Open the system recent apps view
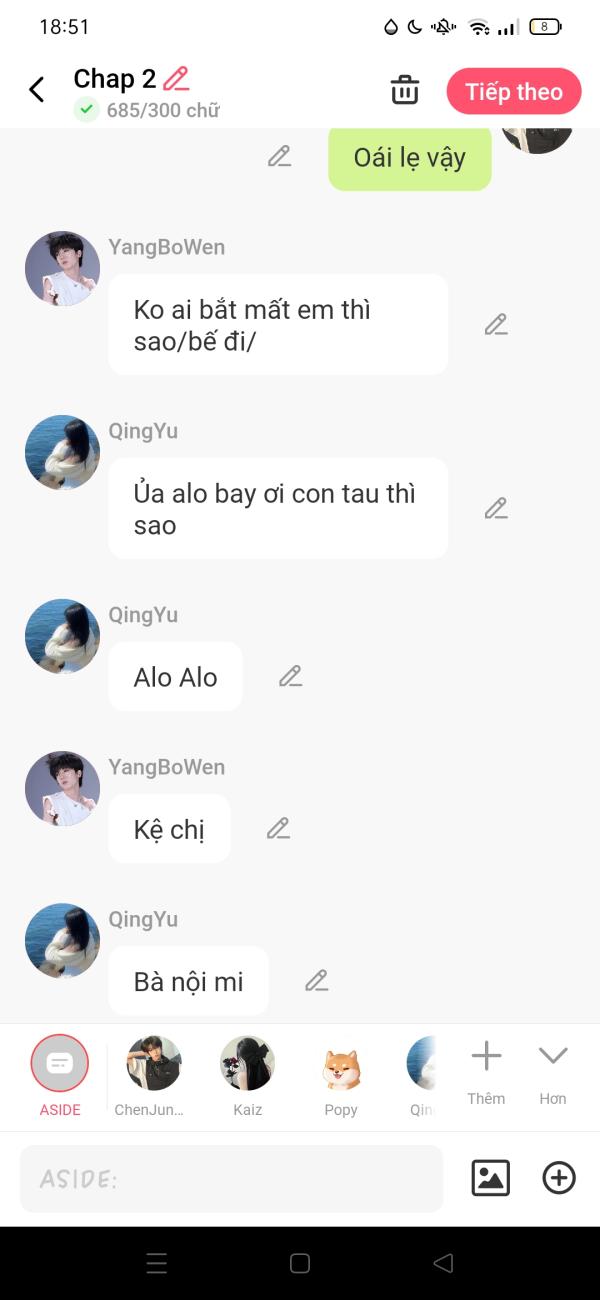This screenshot has height=1300, width=600. tap(157, 1263)
